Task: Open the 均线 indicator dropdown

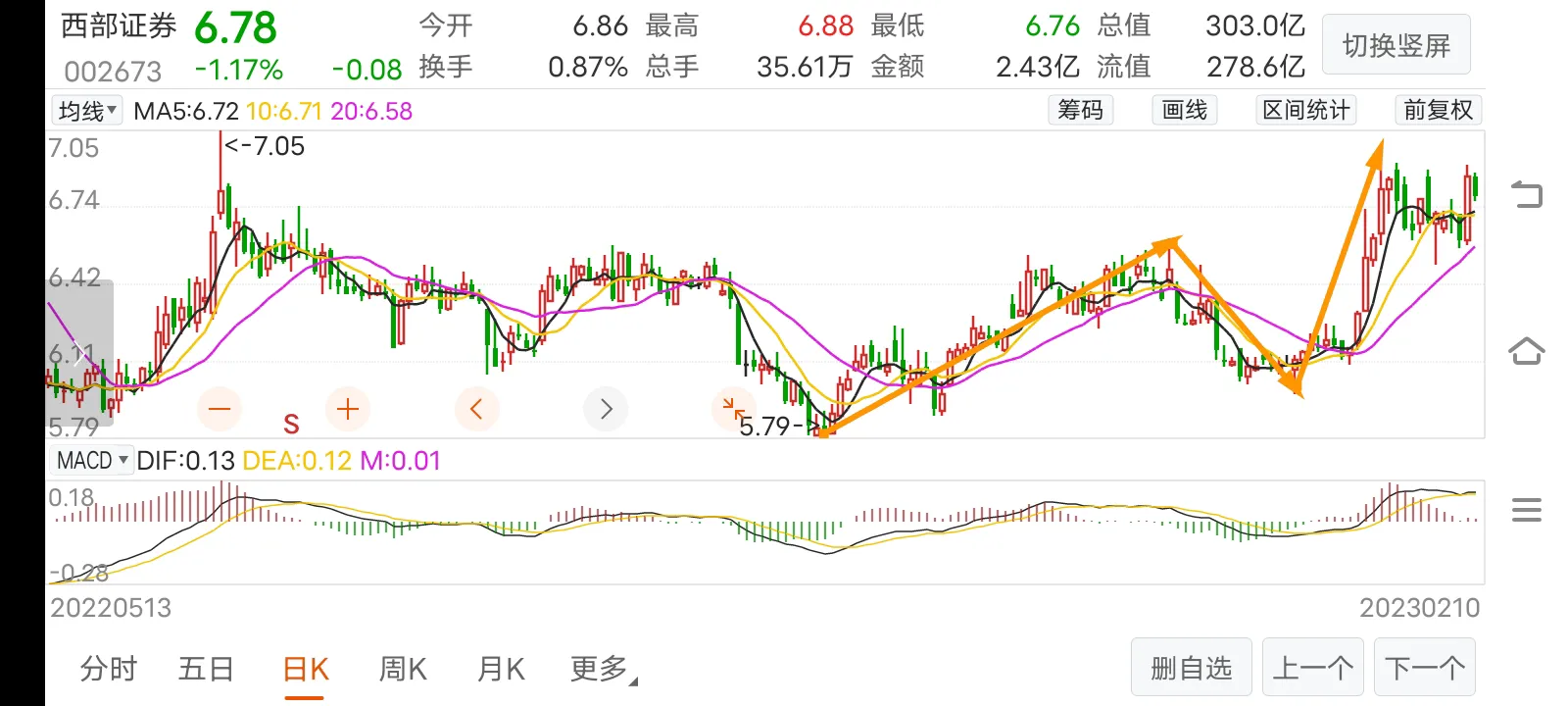Action: coord(87,111)
